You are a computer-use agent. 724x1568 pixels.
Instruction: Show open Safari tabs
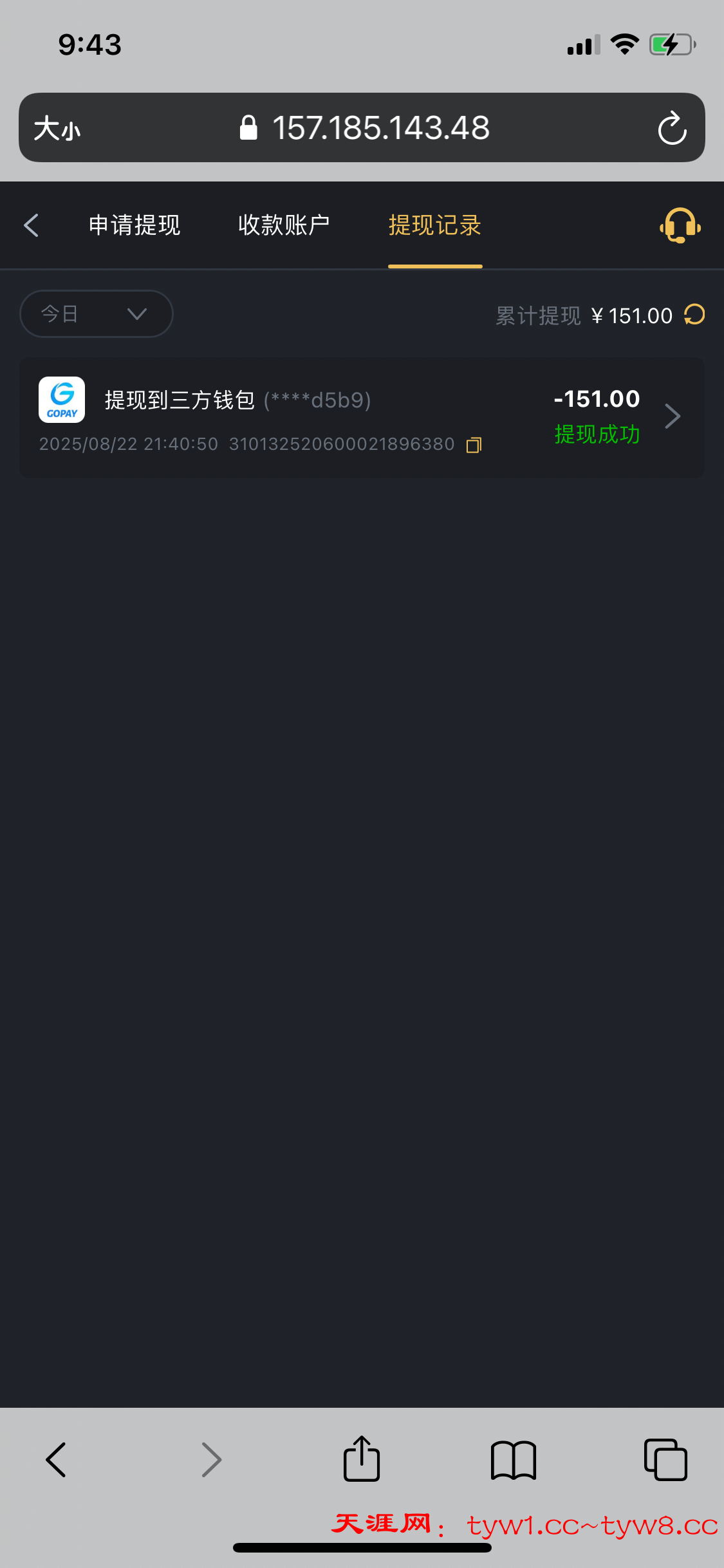tap(665, 1459)
